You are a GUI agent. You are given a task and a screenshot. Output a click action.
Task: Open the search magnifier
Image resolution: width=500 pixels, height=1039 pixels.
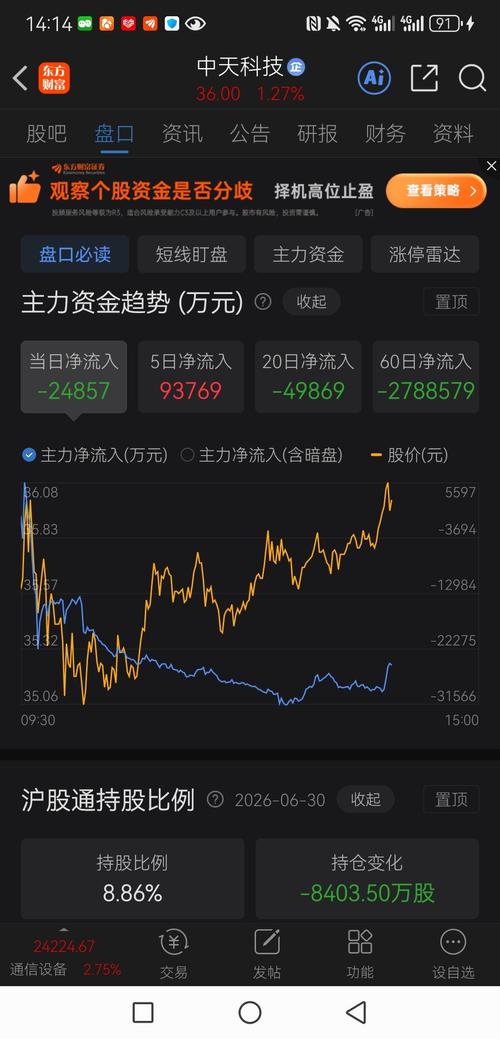472,78
